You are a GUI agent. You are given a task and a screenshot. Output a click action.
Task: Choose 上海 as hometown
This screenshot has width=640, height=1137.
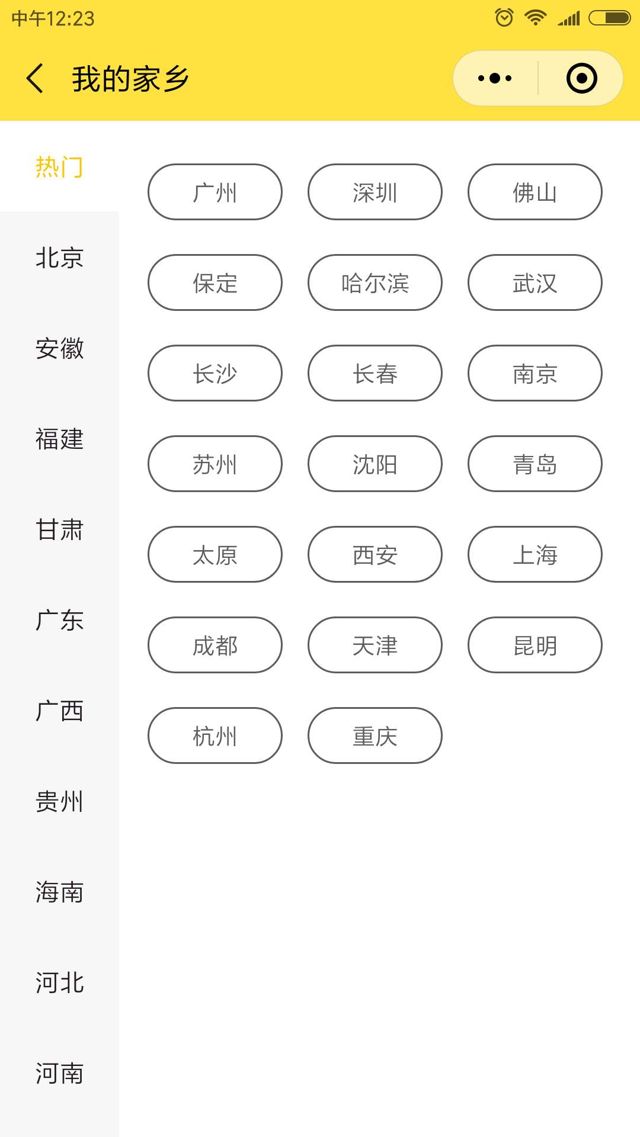535,554
